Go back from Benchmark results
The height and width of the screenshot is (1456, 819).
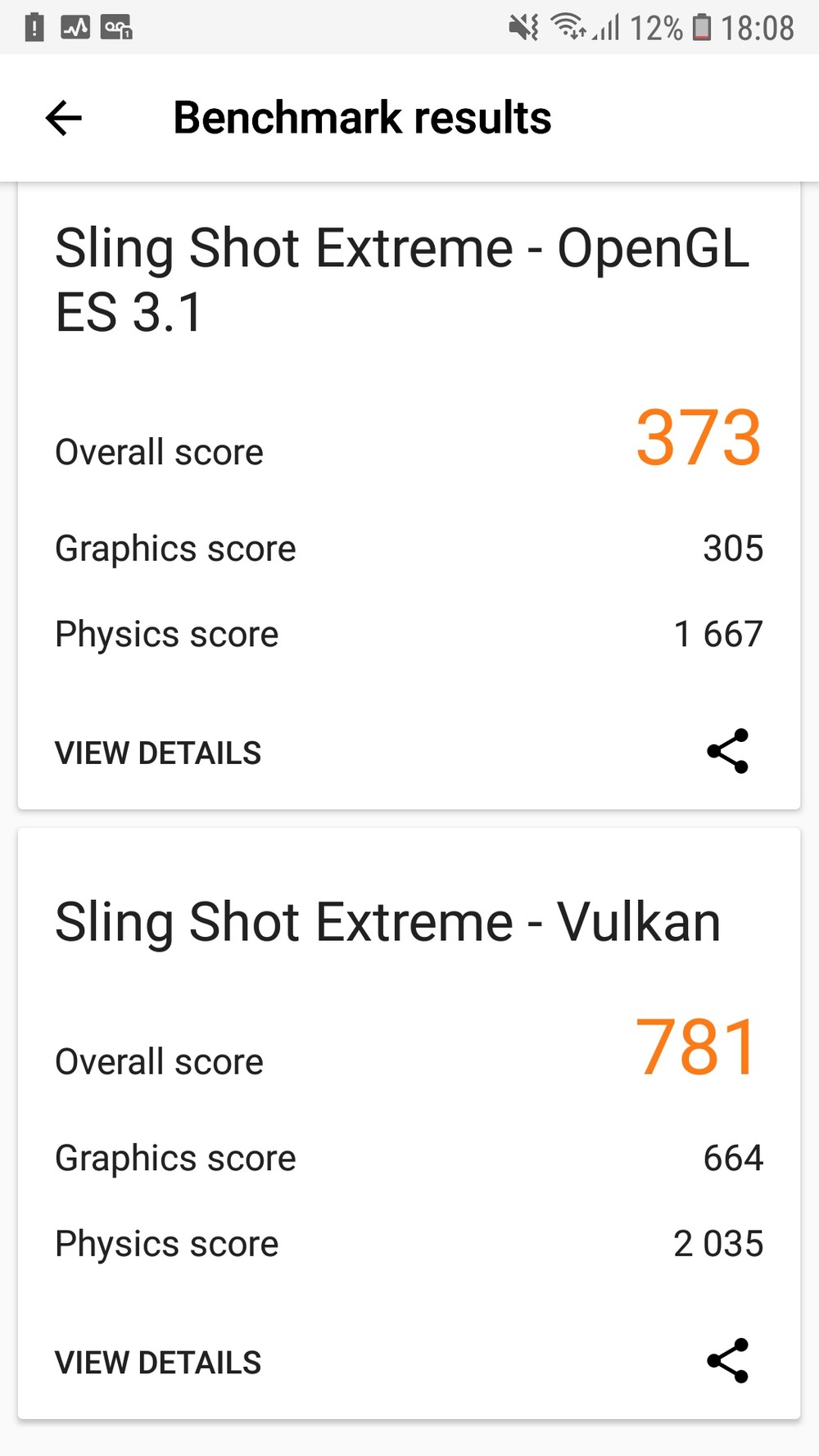(64, 118)
